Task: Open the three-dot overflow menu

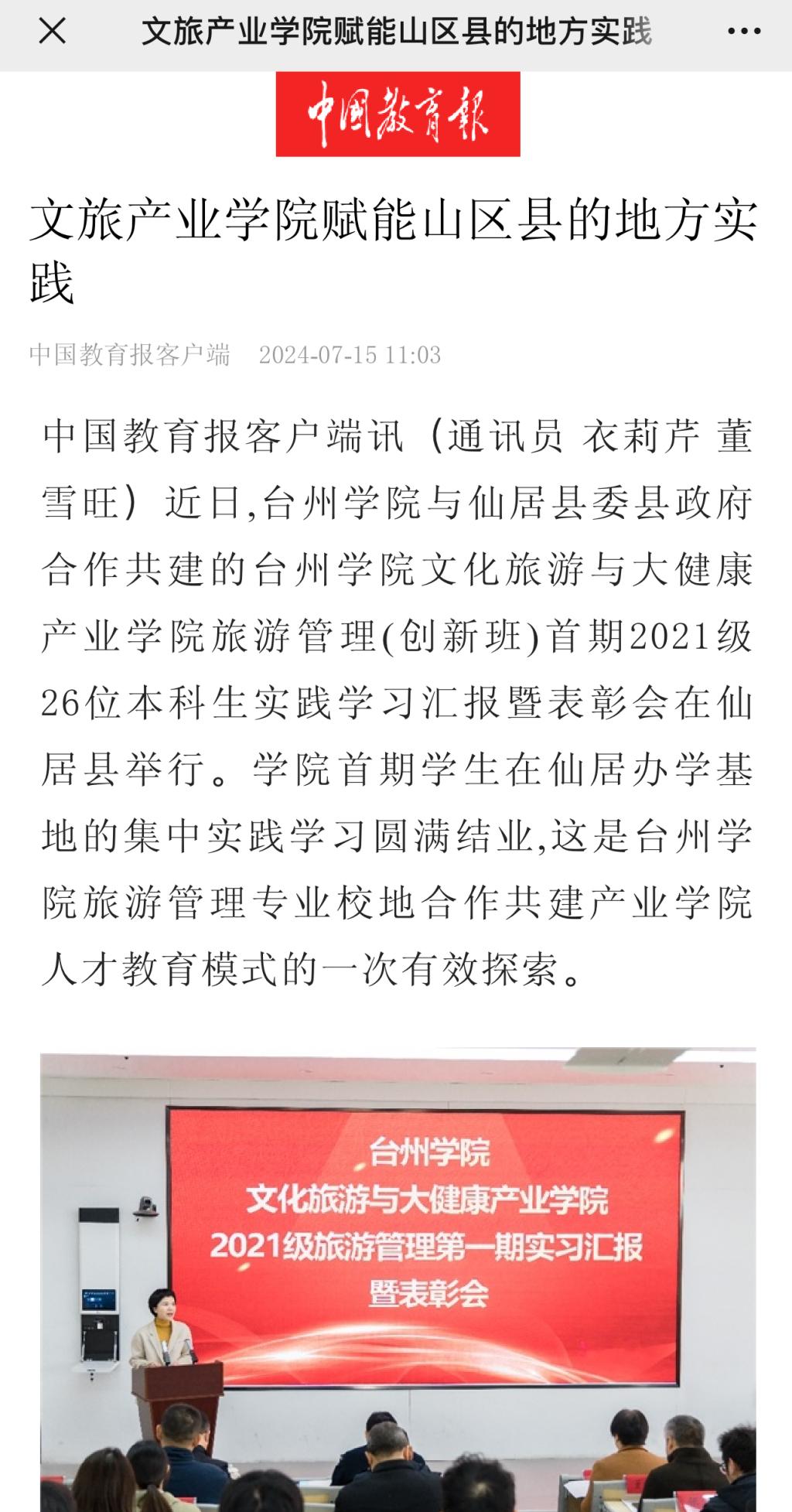Action: pyautogui.click(x=744, y=32)
